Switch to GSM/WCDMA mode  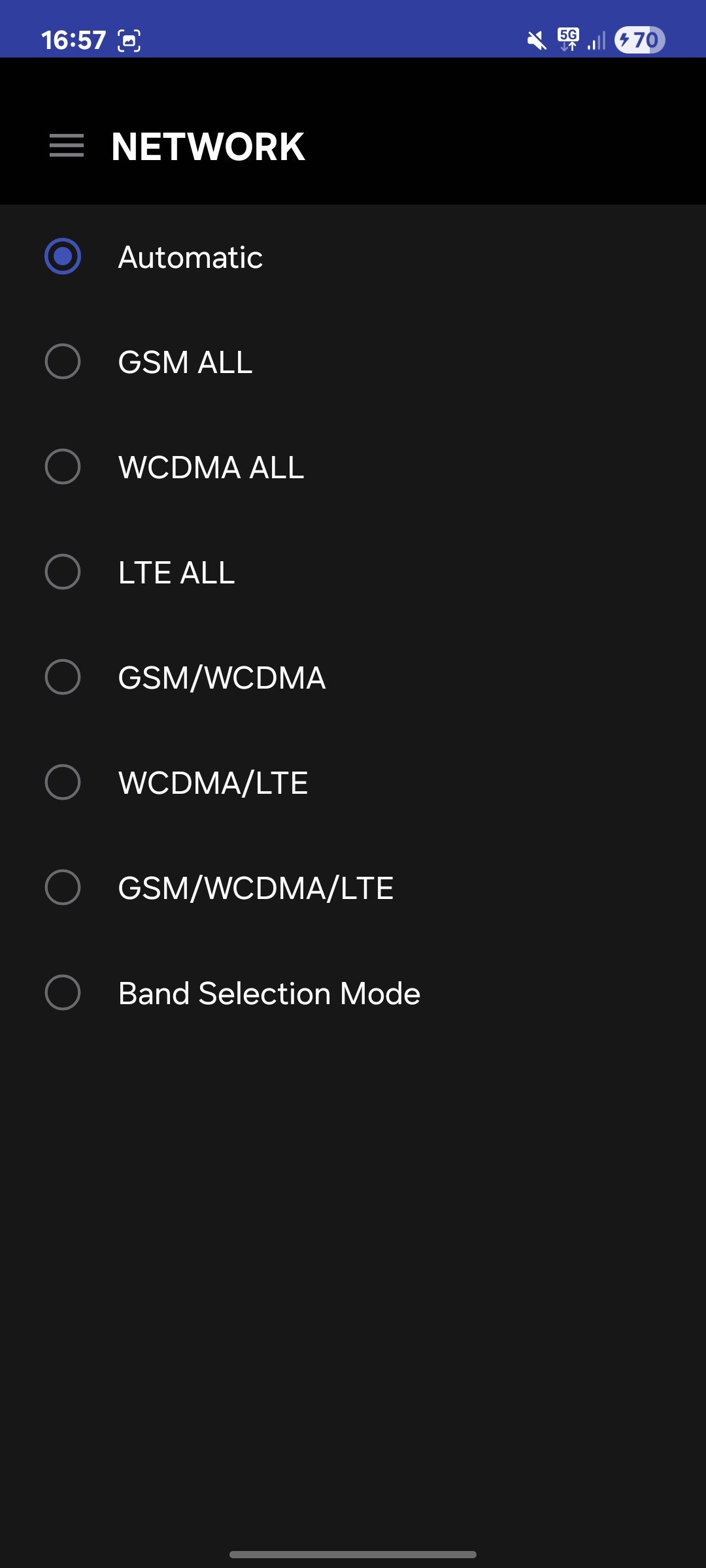coord(353,678)
